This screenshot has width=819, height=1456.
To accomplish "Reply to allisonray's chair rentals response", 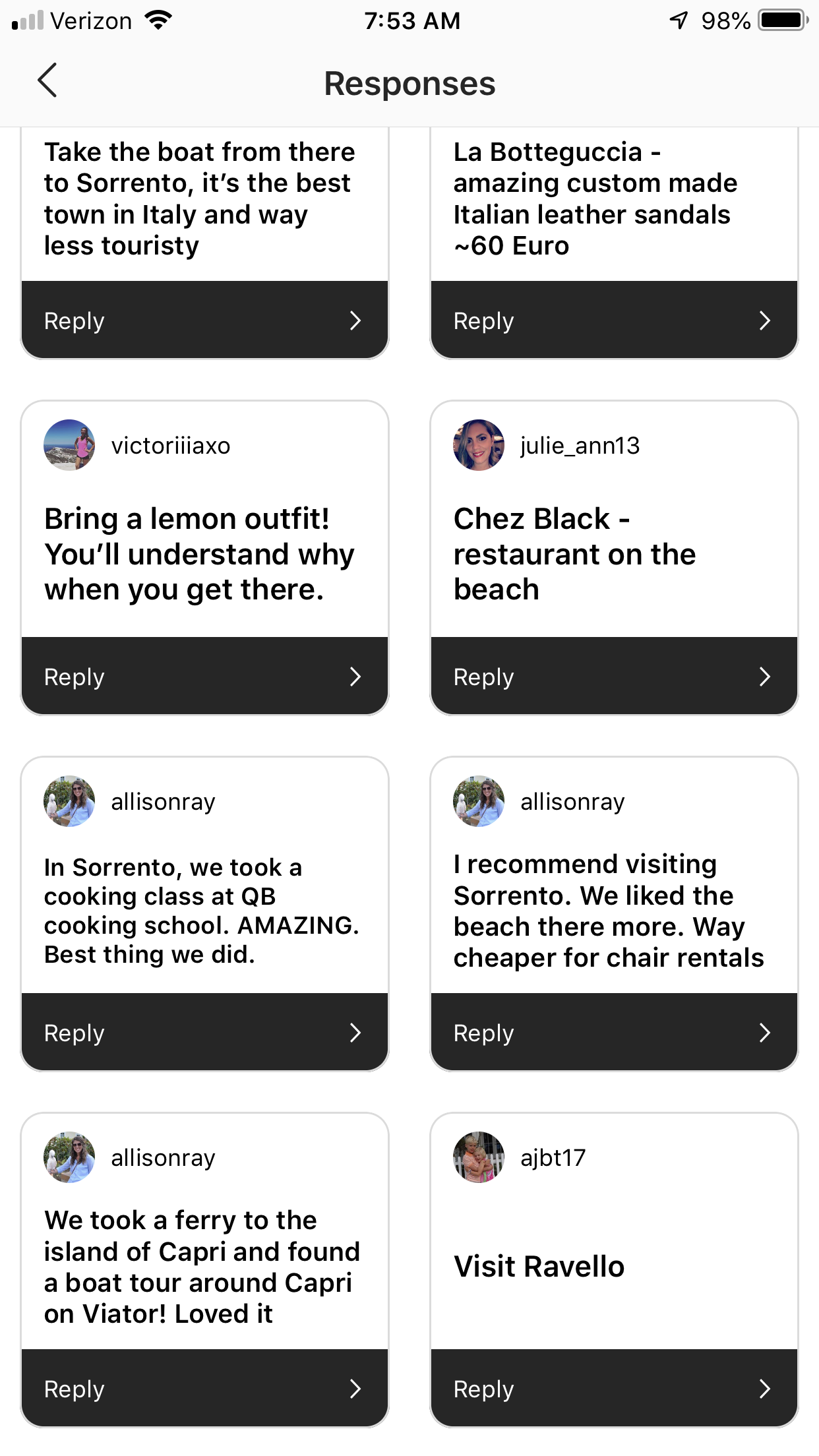I will (613, 1033).
